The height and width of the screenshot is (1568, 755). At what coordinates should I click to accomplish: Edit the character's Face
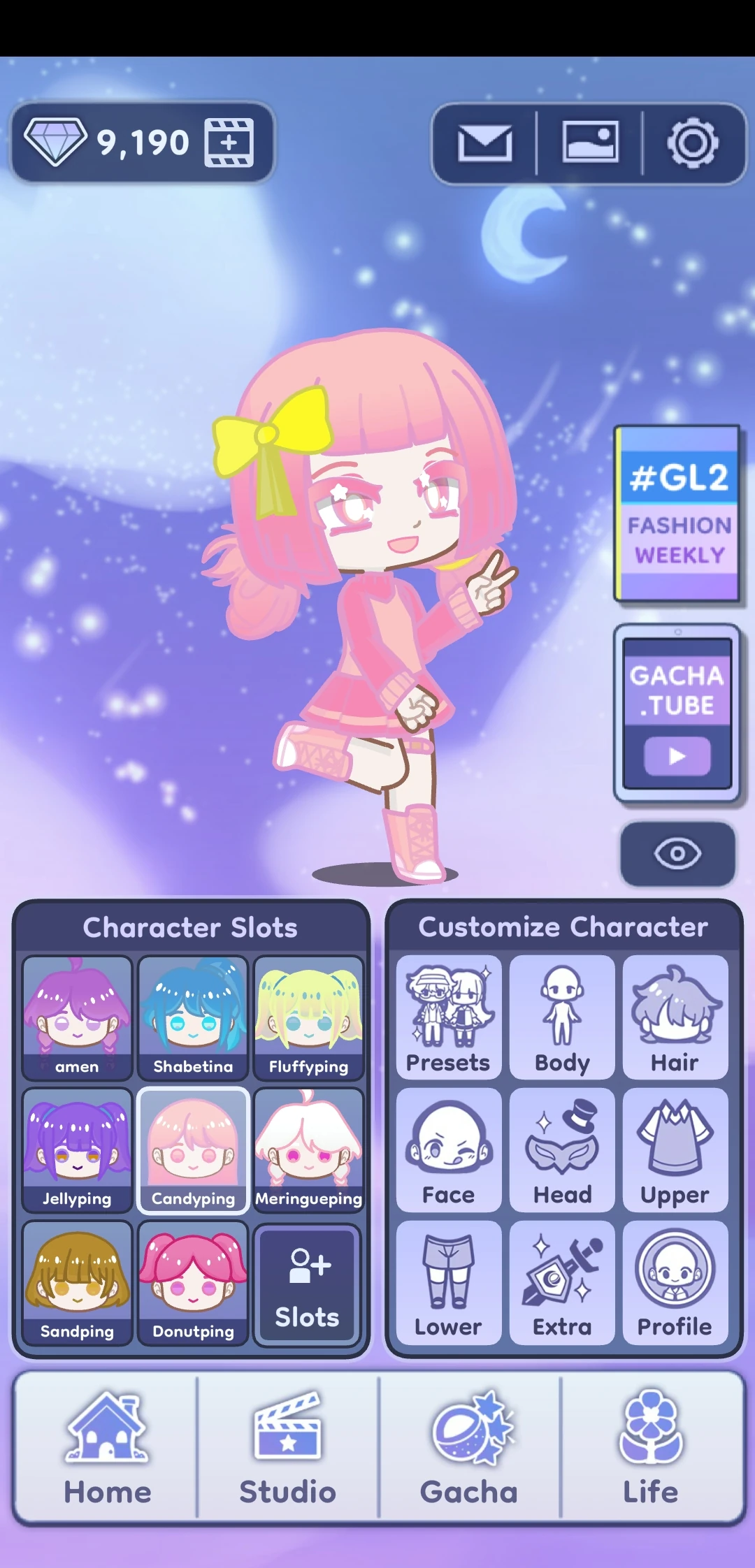pyautogui.click(x=449, y=1149)
